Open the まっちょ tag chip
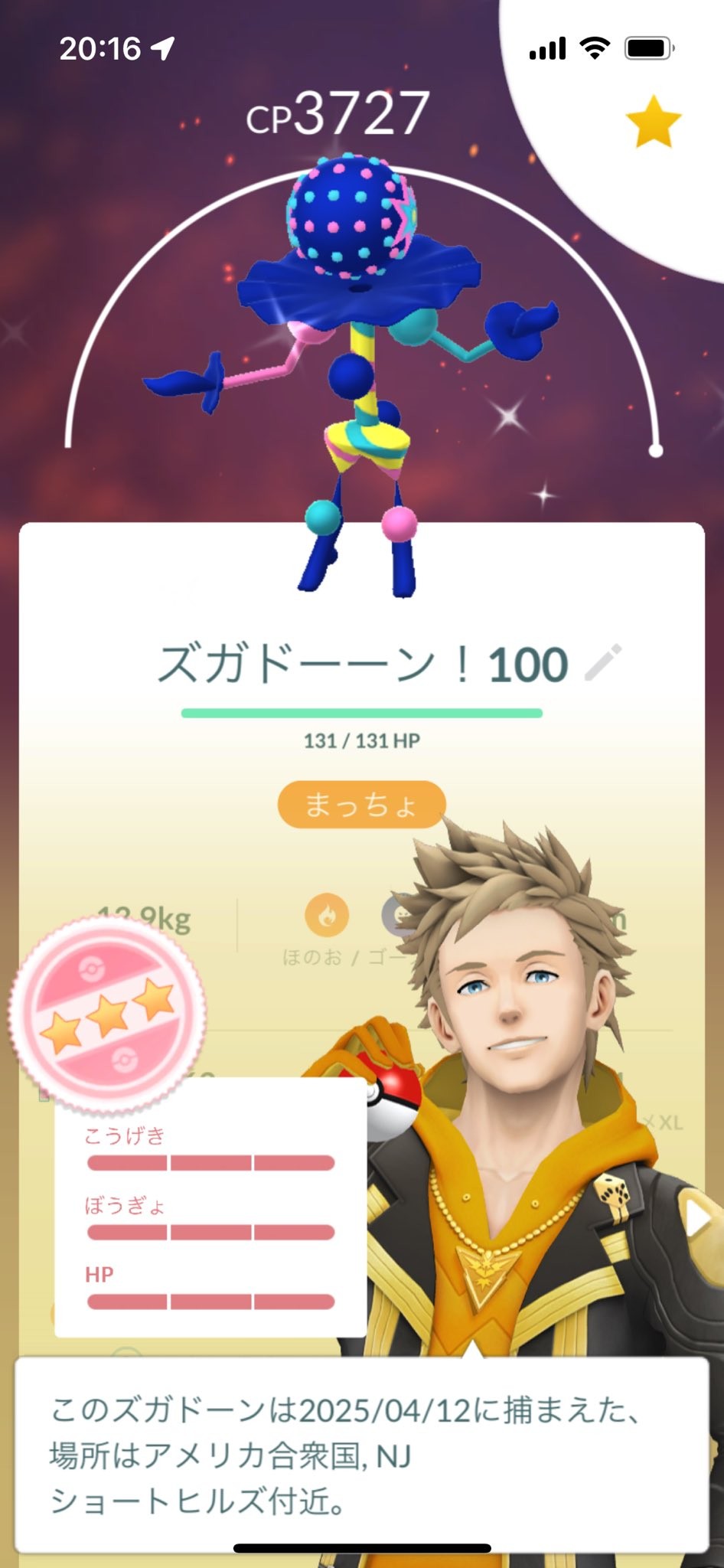Image resolution: width=724 pixels, height=1568 pixels. pos(361,805)
